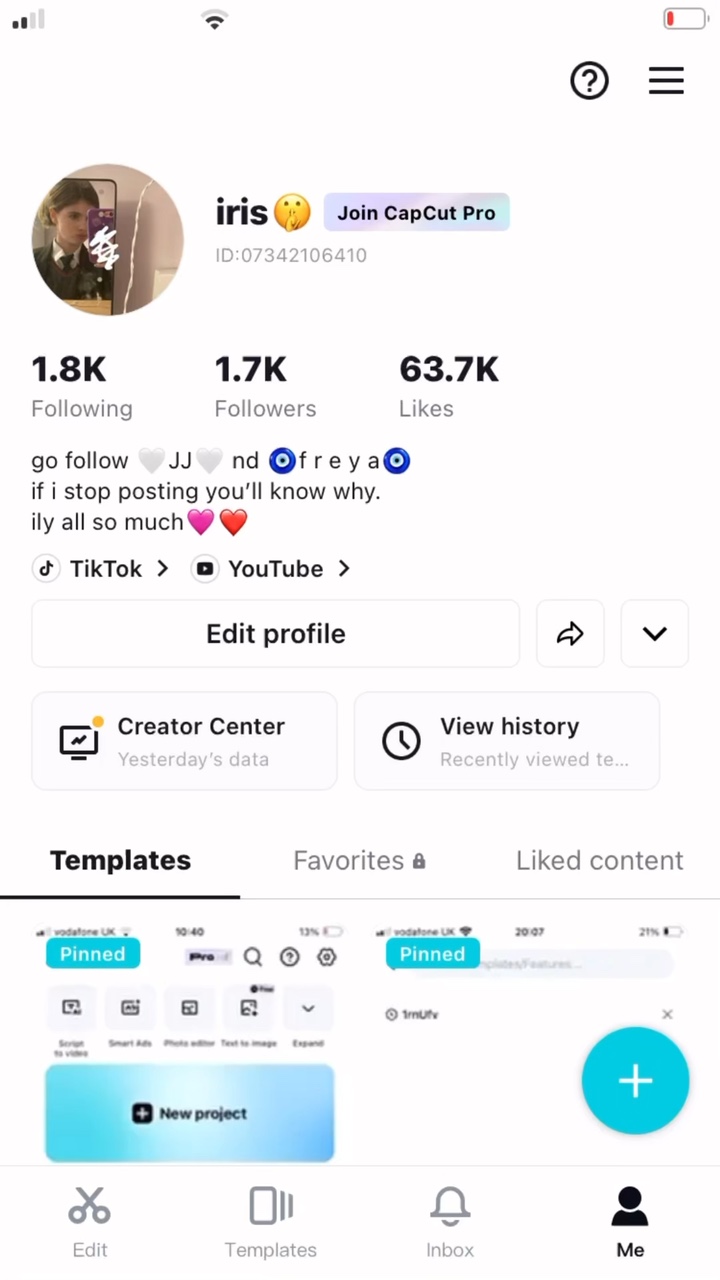Open View history

click(507, 741)
